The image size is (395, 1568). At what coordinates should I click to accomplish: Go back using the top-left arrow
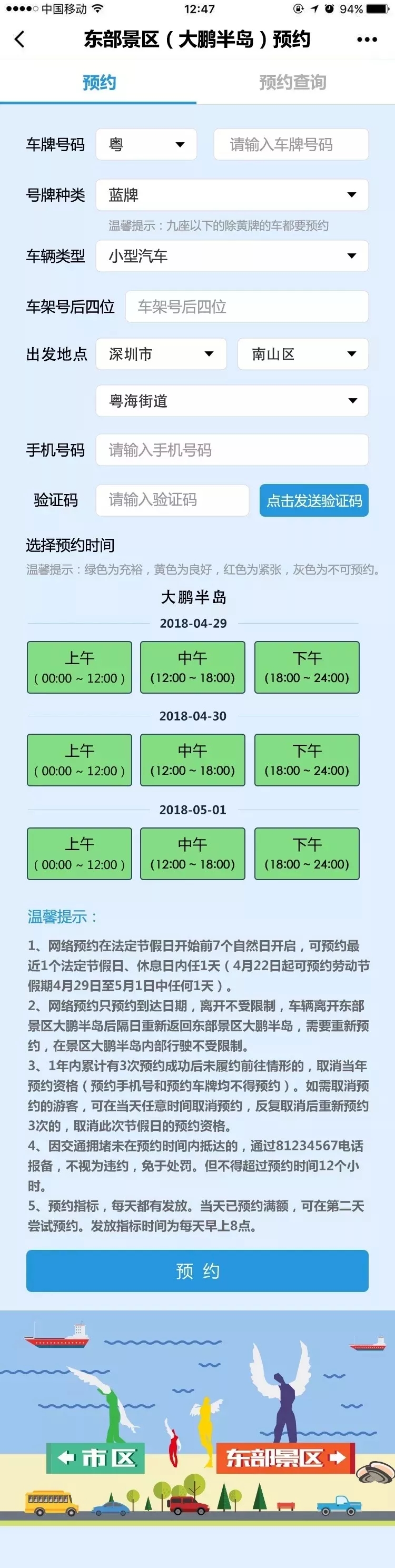19,40
